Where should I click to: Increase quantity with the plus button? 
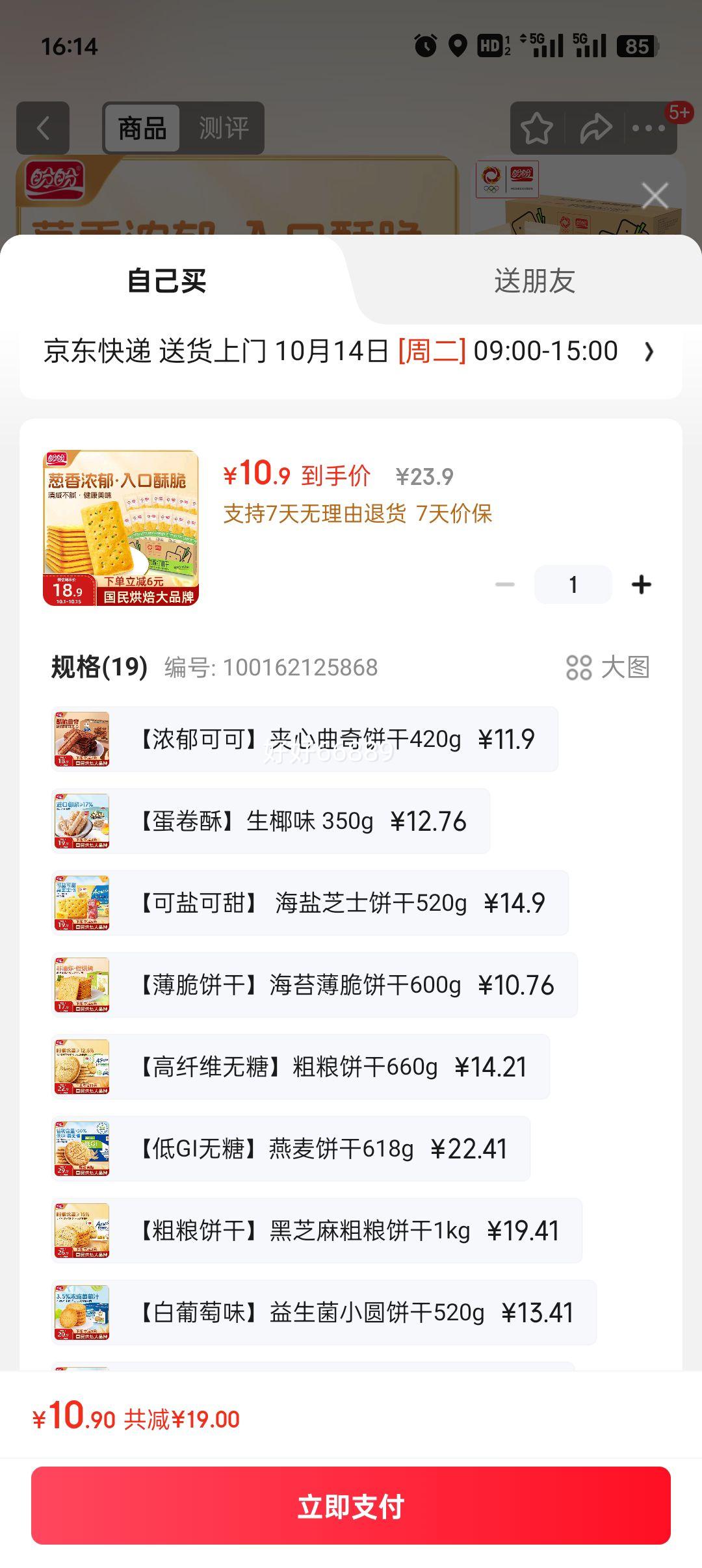(x=641, y=584)
